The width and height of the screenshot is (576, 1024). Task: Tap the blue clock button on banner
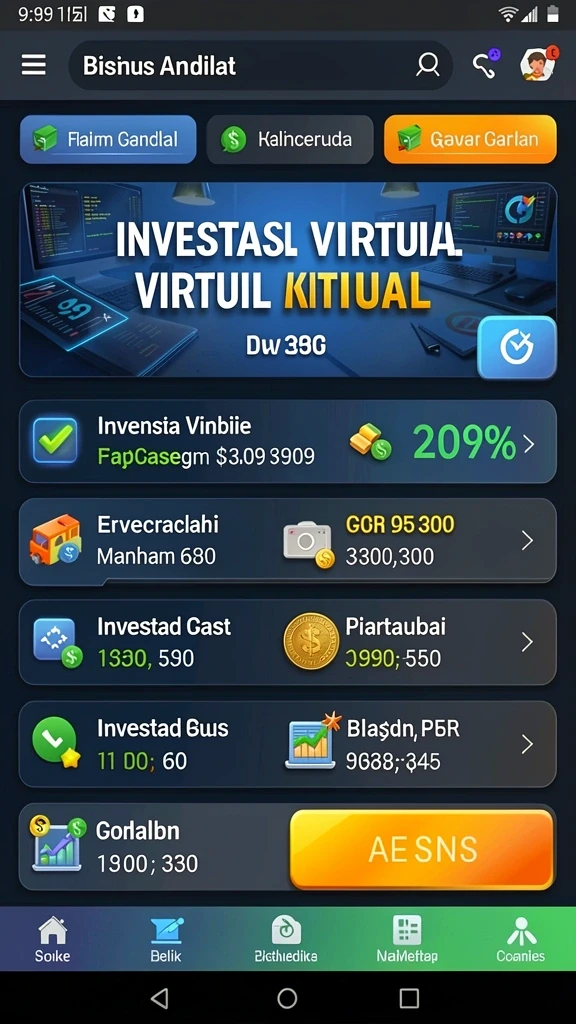[x=517, y=347]
